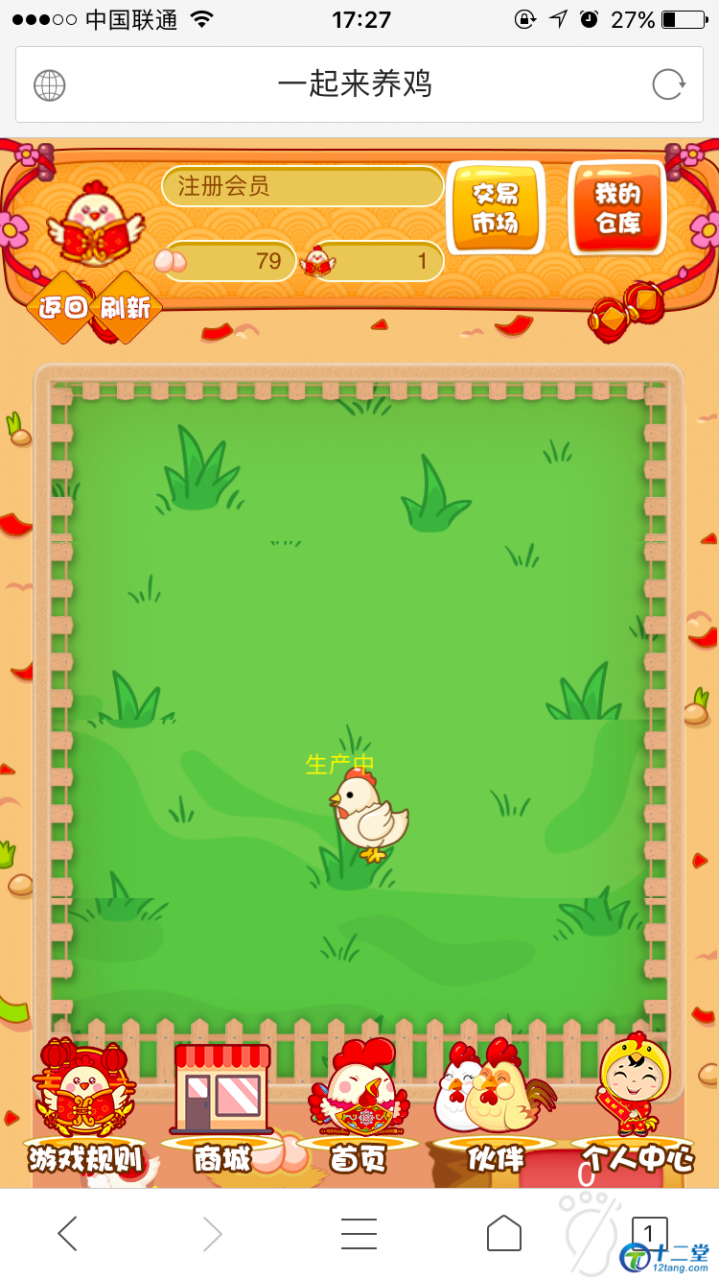719x1280 pixels.
Task: Open the 交易市场 trading market
Action: click(495, 209)
